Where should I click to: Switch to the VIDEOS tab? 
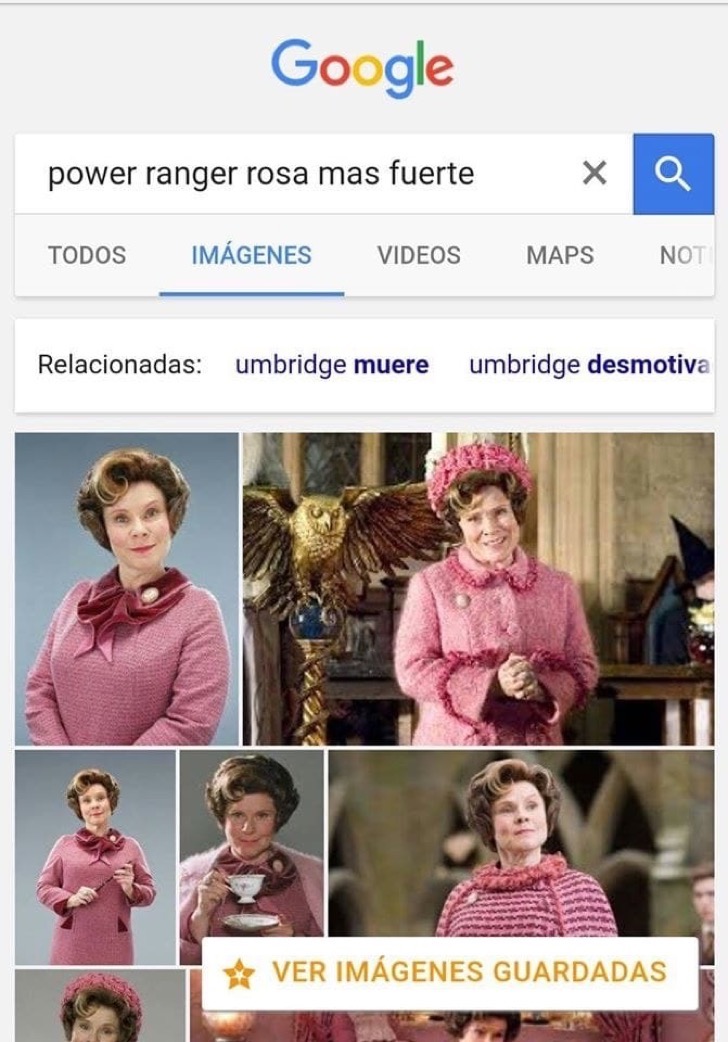419,255
